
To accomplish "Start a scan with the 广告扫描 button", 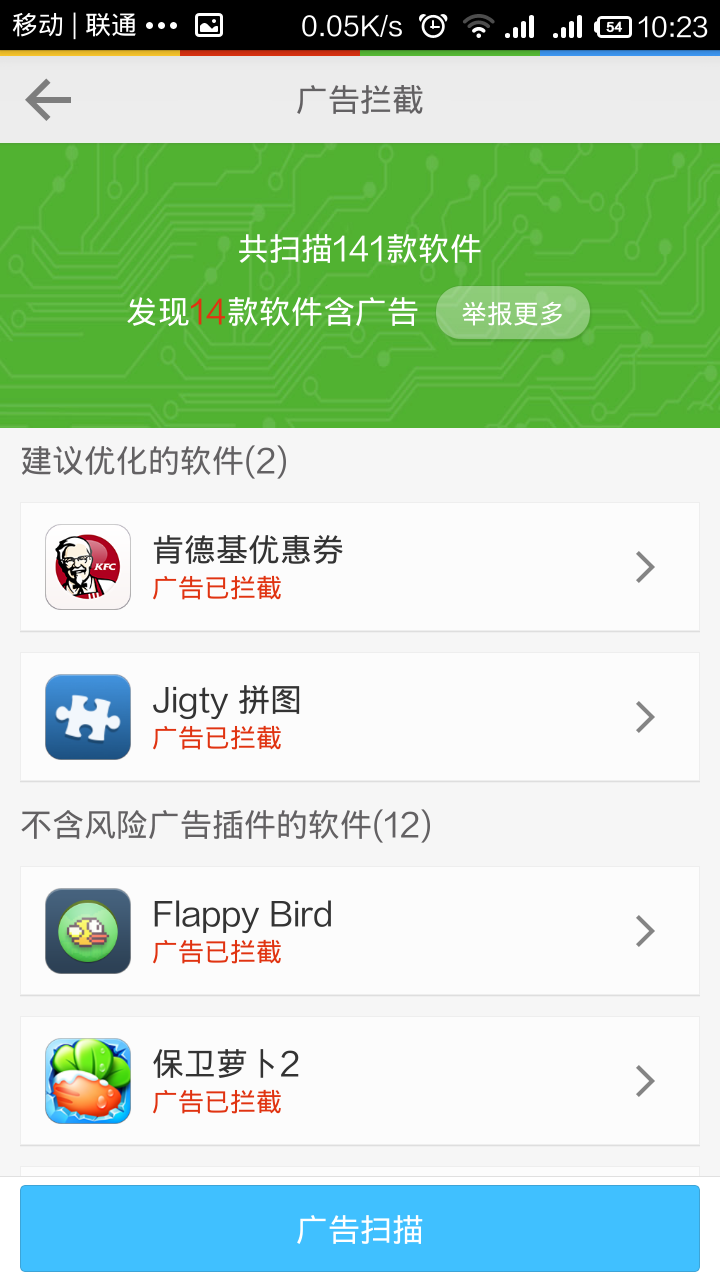I will pos(360,1228).
